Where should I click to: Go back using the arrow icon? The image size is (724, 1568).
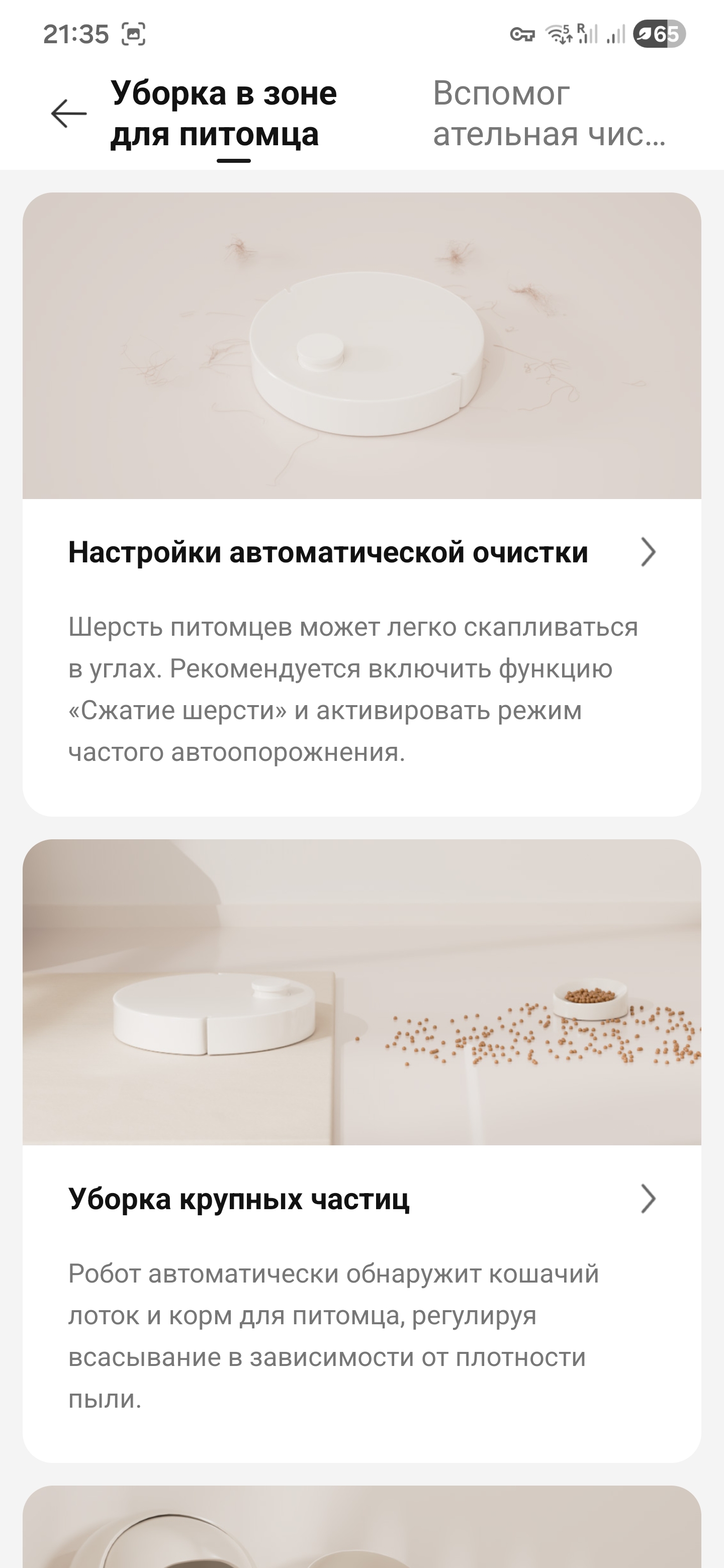[68, 114]
